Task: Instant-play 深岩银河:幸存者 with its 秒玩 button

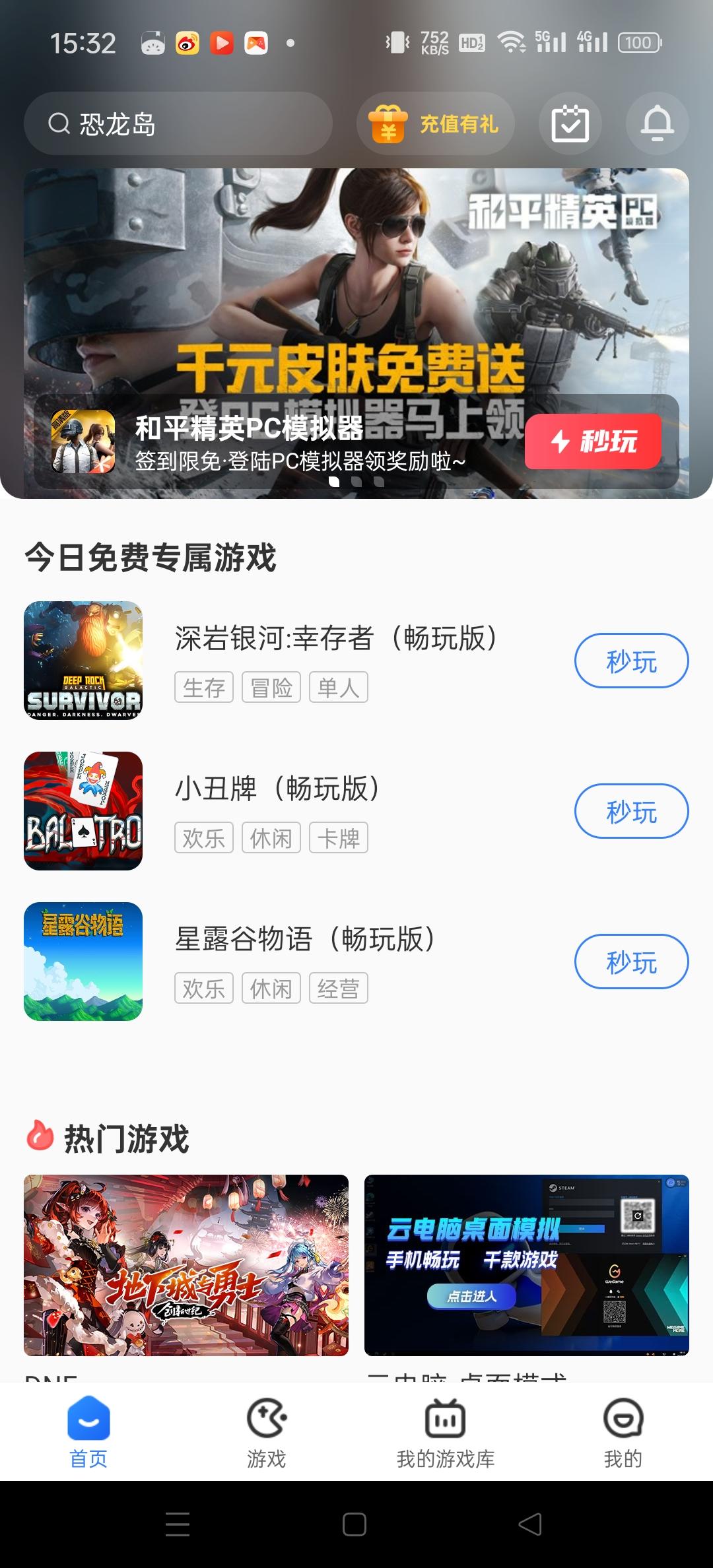Action: pos(631,661)
